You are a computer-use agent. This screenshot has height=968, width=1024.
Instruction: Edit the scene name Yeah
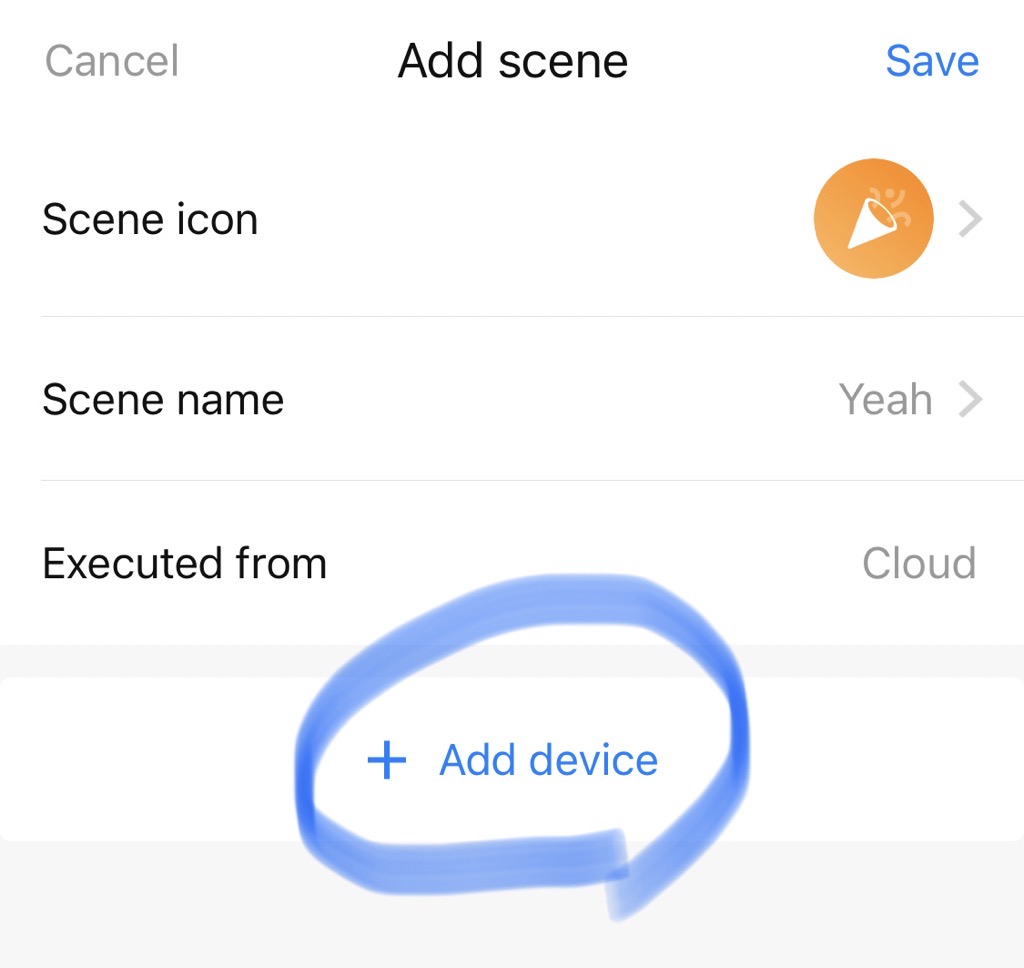pyautogui.click(x=886, y=400)
